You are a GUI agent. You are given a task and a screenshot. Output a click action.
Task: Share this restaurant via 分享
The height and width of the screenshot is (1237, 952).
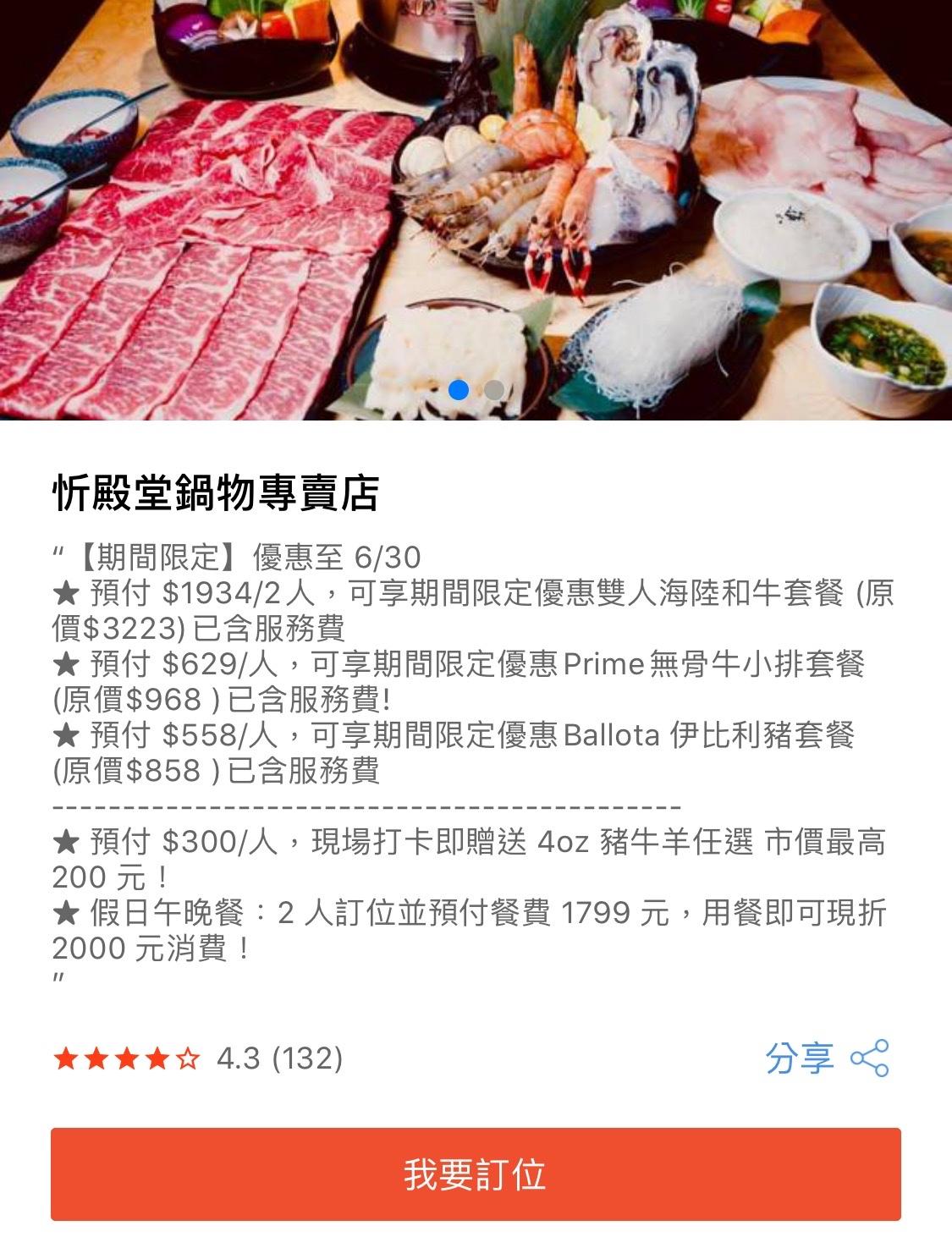[826, 1058]
